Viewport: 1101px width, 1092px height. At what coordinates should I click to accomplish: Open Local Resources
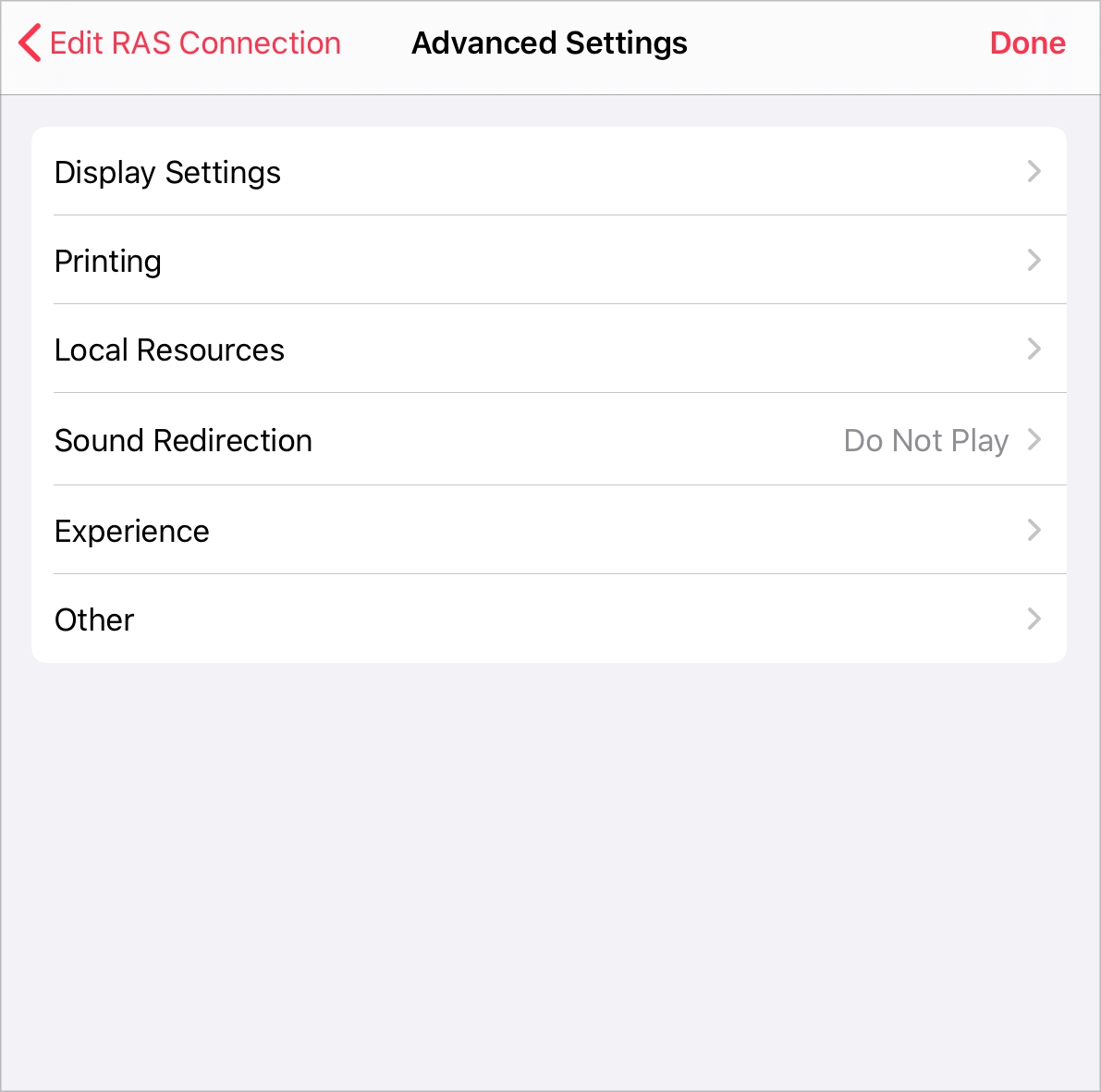[x=548, y=350]
